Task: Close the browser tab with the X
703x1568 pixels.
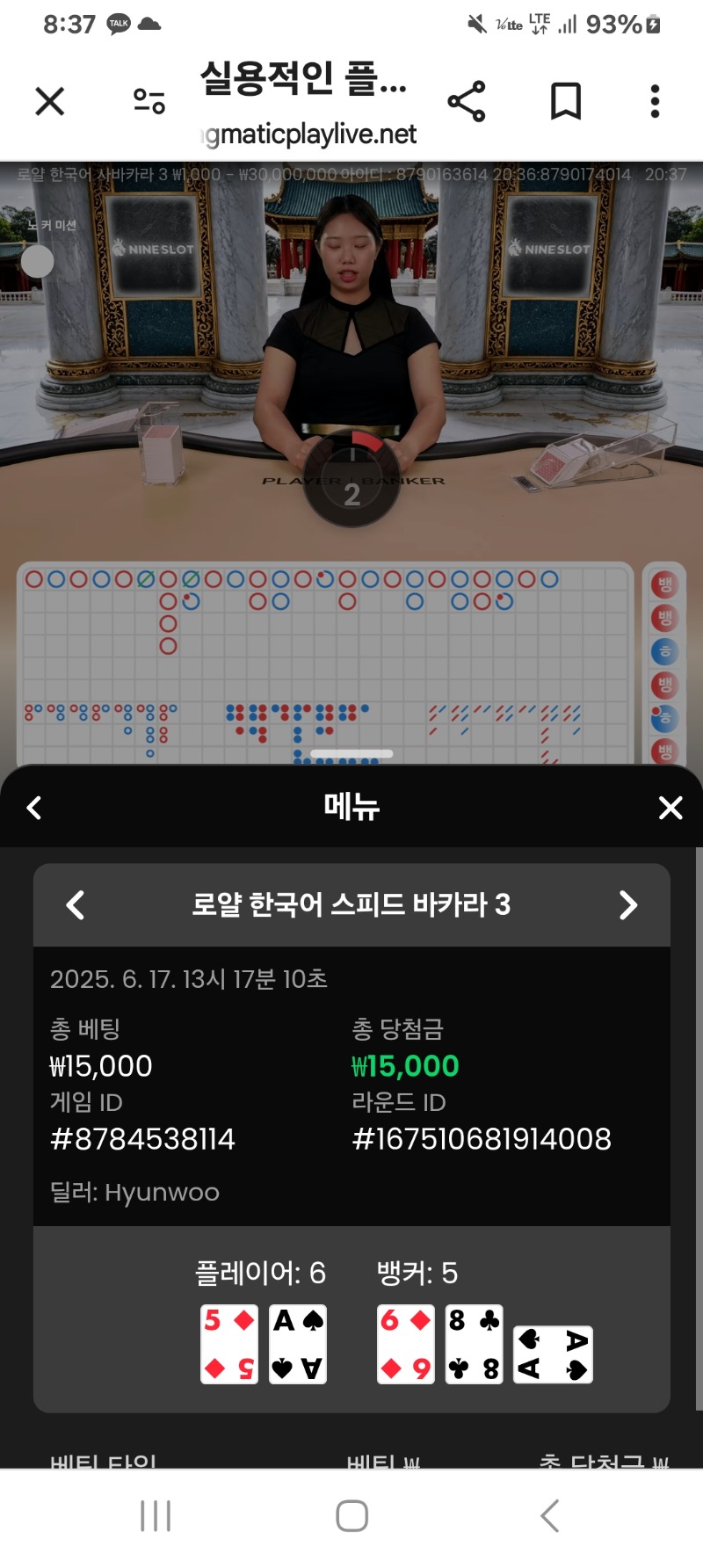Action: pyautogui.click(x=50, y=101)
